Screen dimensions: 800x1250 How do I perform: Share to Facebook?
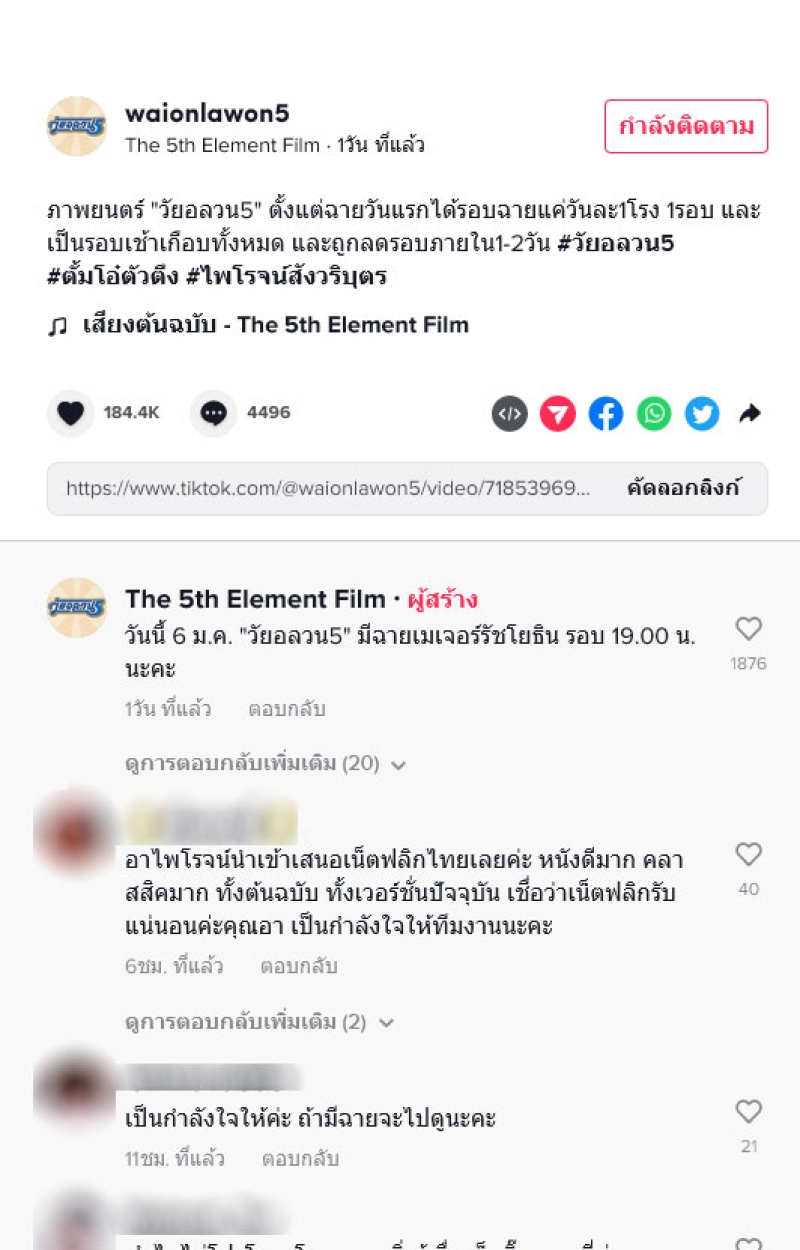pos(606,413)
